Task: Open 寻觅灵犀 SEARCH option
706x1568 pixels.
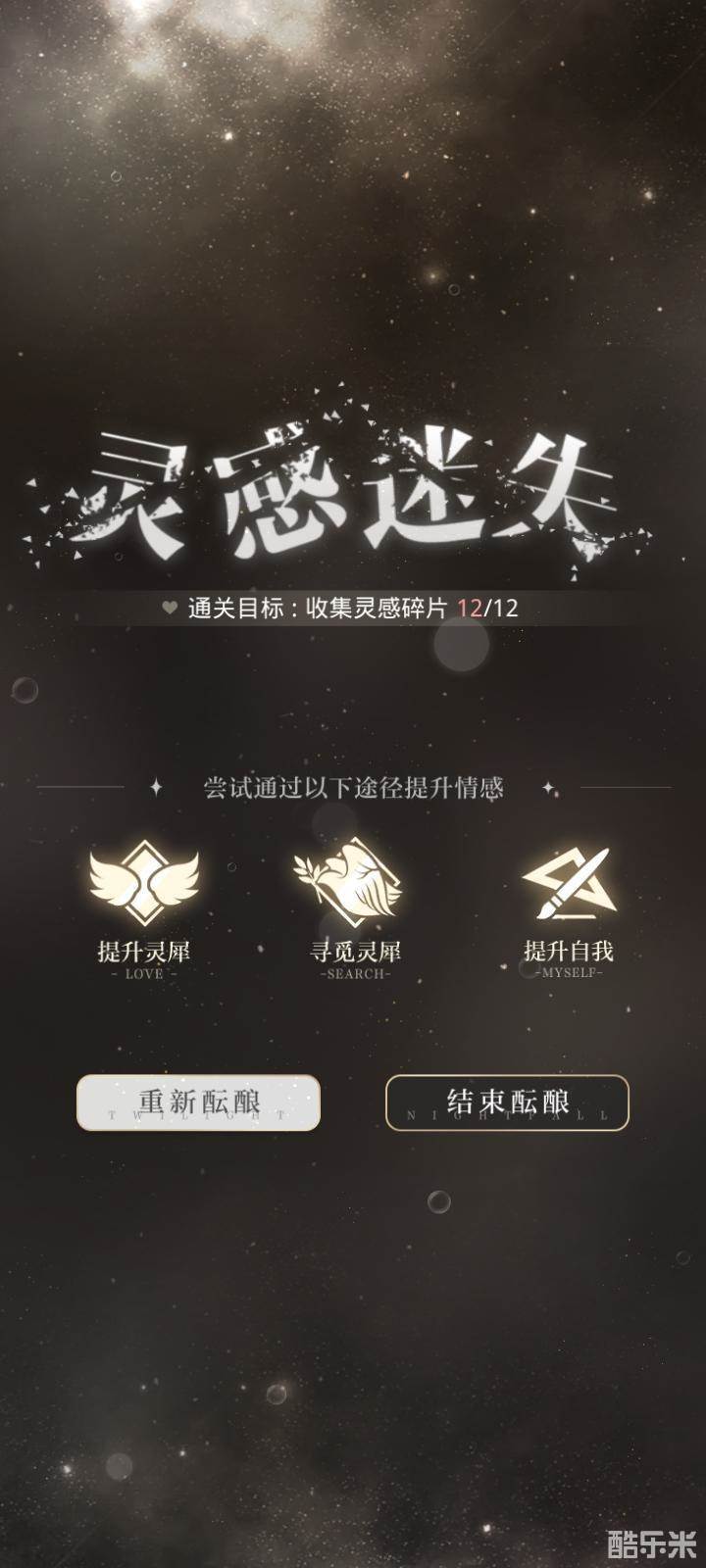Action: point(355,906)
